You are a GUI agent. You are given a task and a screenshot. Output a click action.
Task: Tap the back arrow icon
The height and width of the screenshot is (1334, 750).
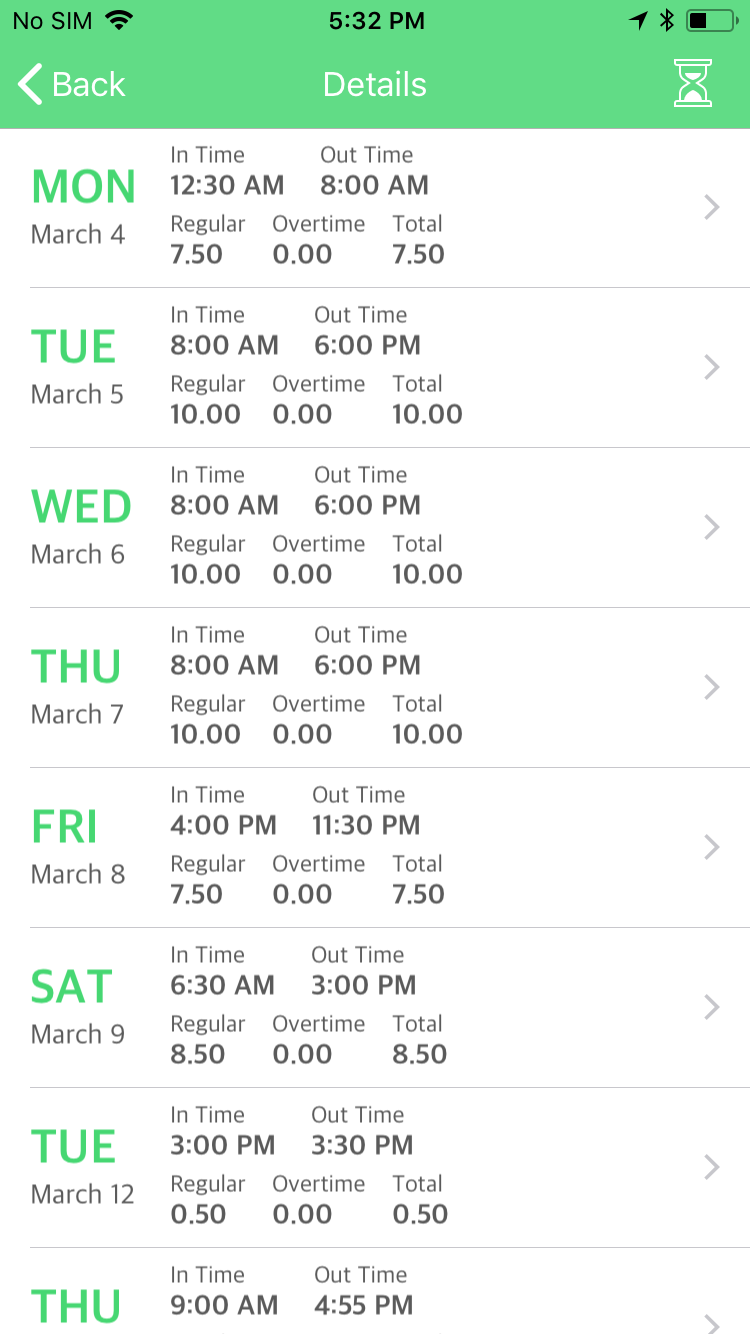28,84
